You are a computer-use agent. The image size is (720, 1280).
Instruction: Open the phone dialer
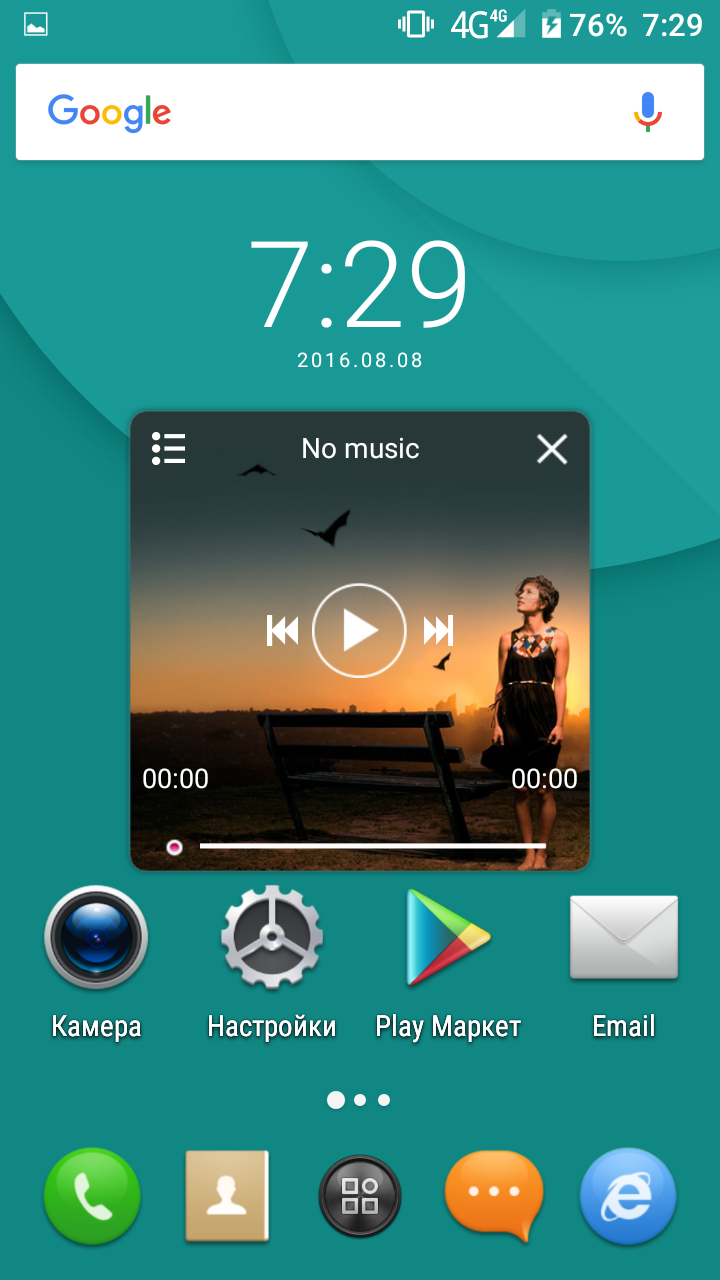[x=92, y=1196]
